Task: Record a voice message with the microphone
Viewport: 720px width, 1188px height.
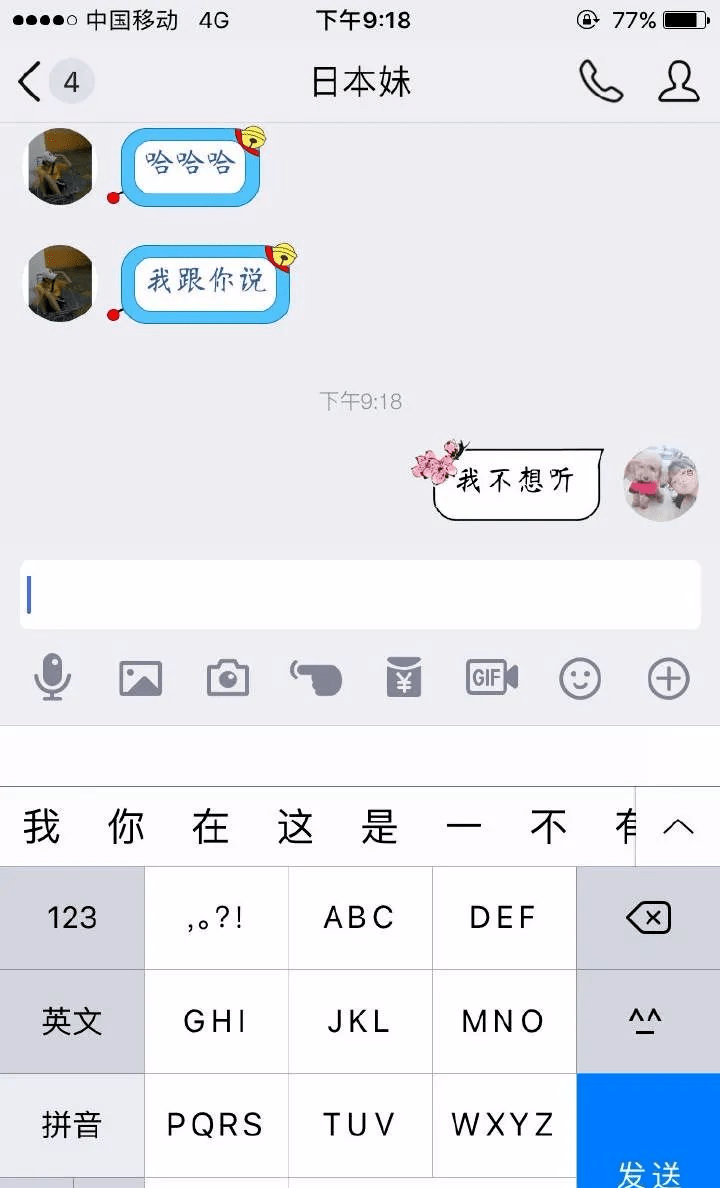Action: click(52, 679)
